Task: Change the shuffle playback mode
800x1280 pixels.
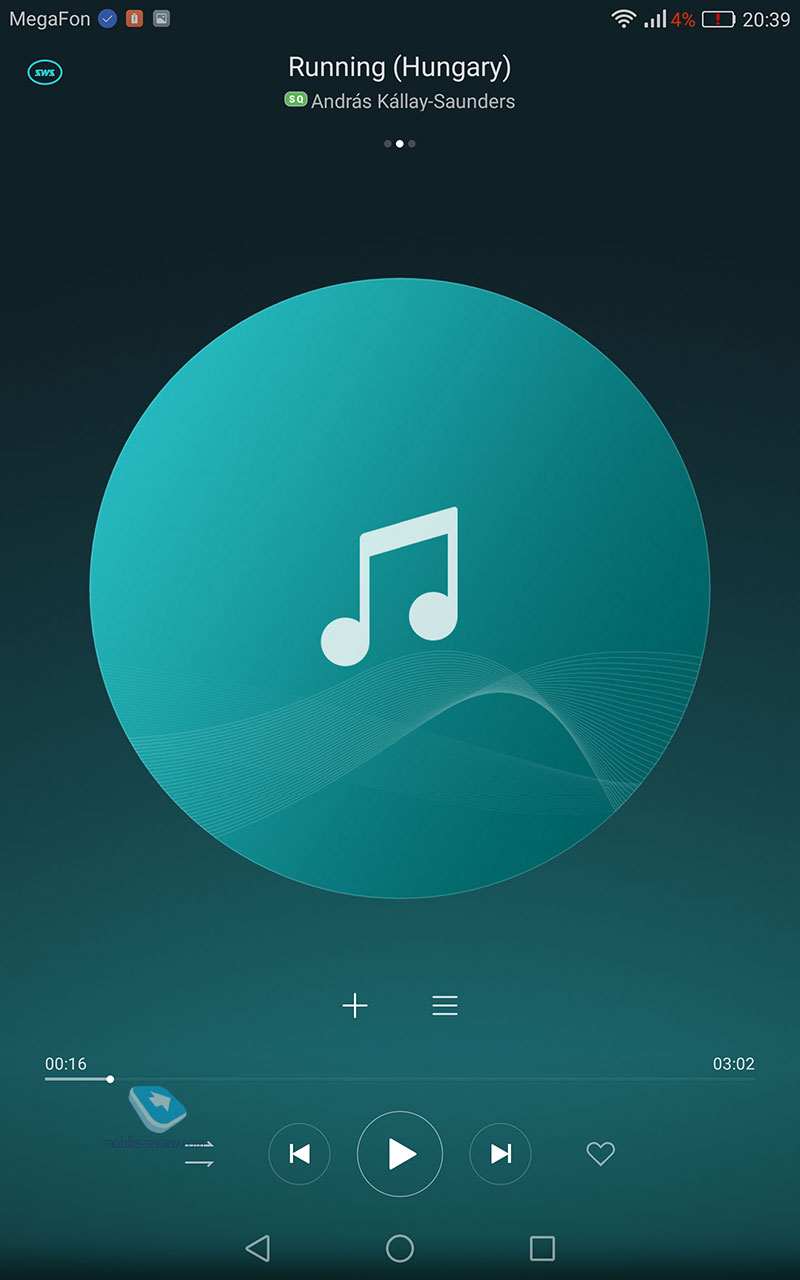Action: pos(199,1154)
